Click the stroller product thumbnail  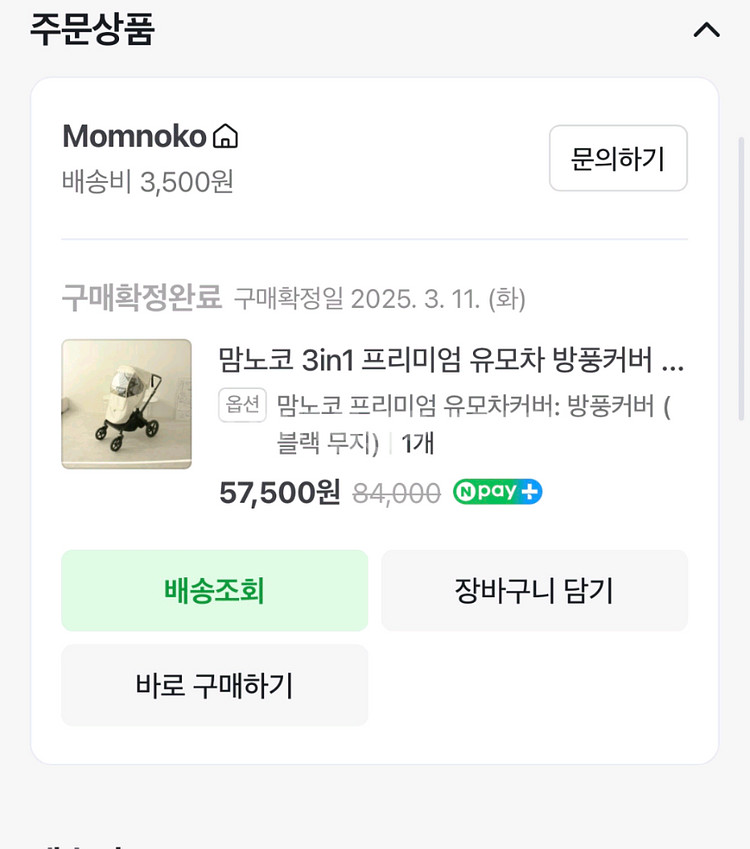(126, 404)
